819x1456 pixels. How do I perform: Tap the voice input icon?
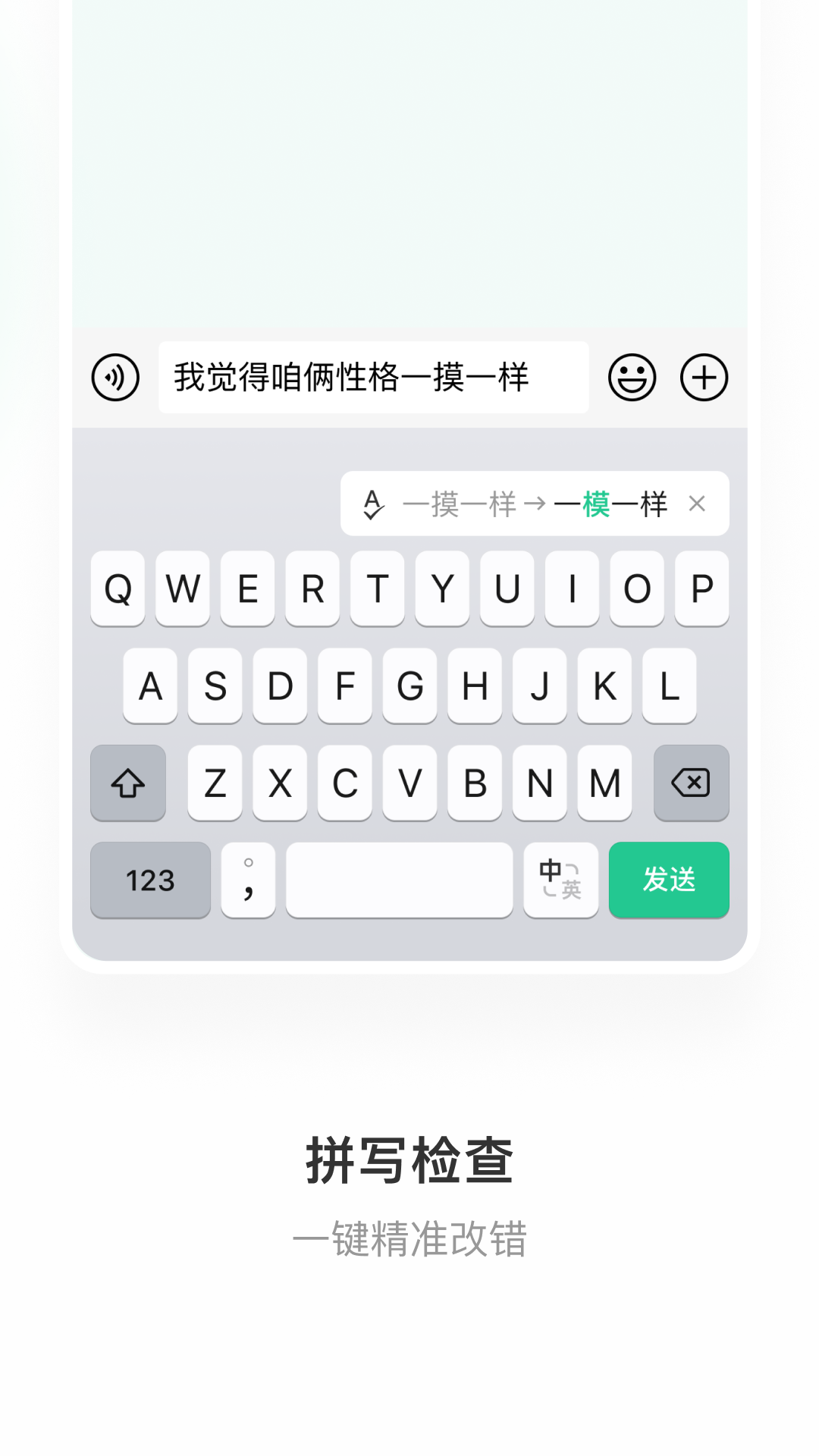coord(115,378)
